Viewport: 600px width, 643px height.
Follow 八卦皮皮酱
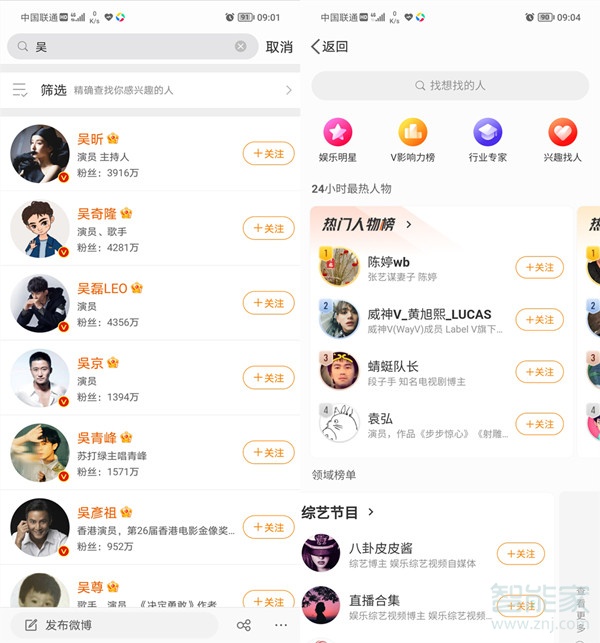[521, 554]
